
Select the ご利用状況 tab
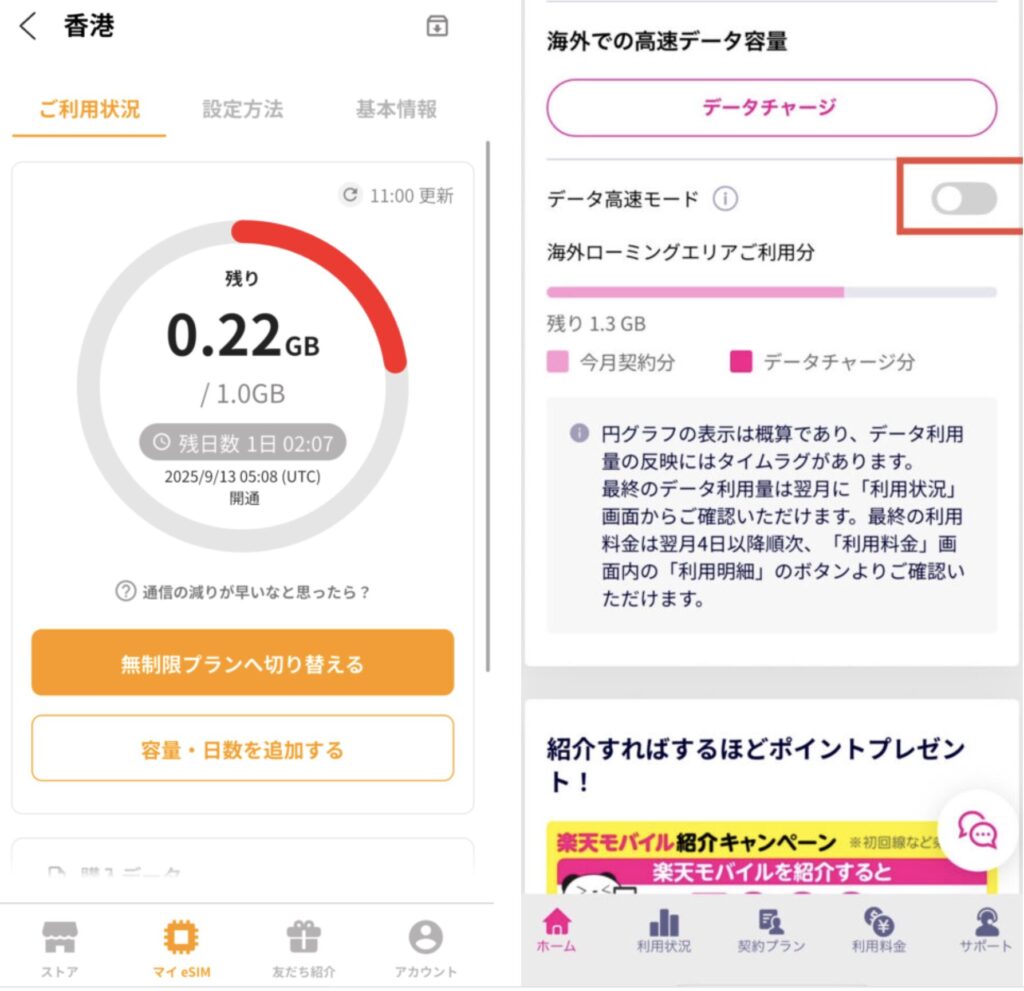click(89, 109)
